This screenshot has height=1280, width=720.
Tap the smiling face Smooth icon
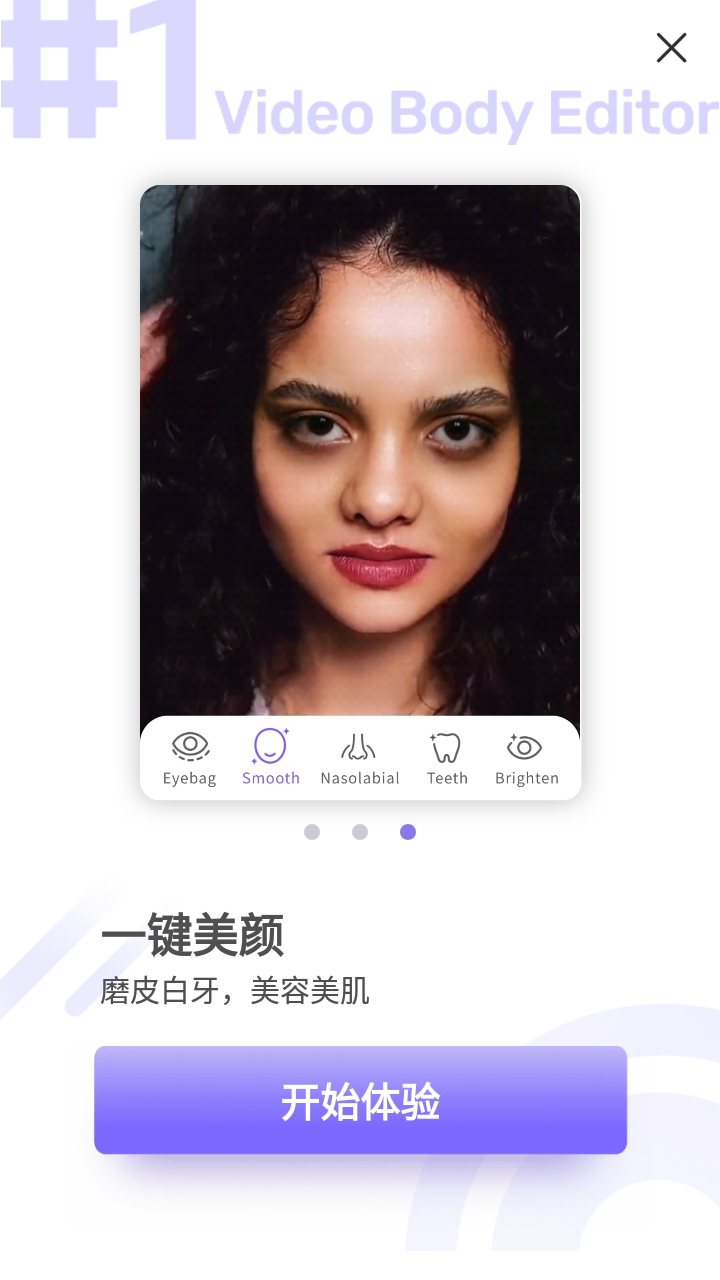click(270, 744)
